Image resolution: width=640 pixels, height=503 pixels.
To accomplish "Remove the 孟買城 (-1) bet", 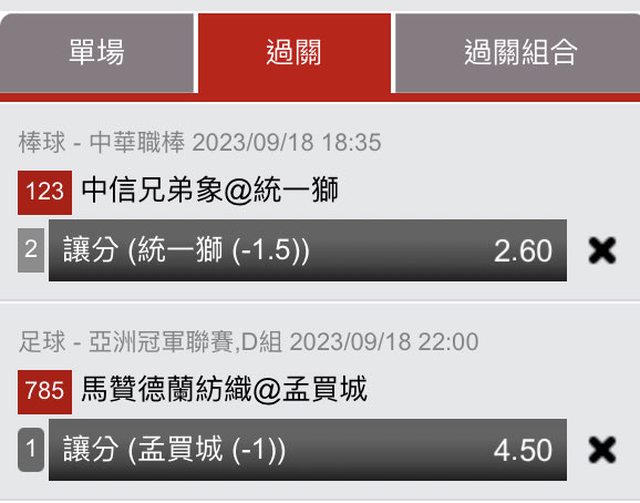I will click(602, 450).
